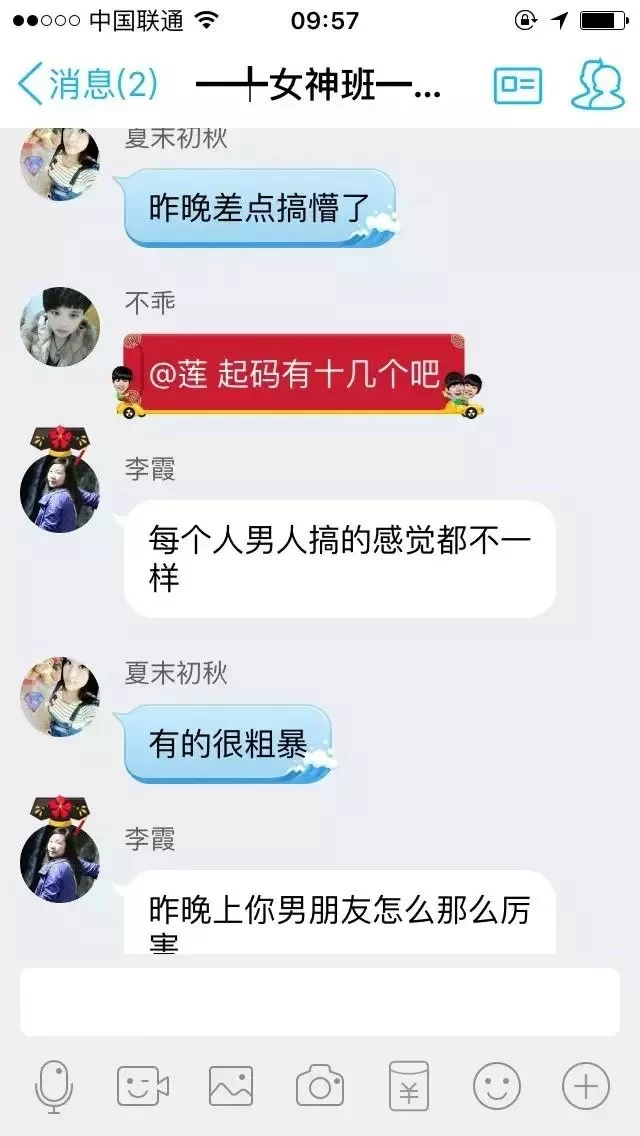Open 夏末初秋's avatar beside 有的很粗暴
The height and width of the screenshot is (1136, 640).
(60, 697)
